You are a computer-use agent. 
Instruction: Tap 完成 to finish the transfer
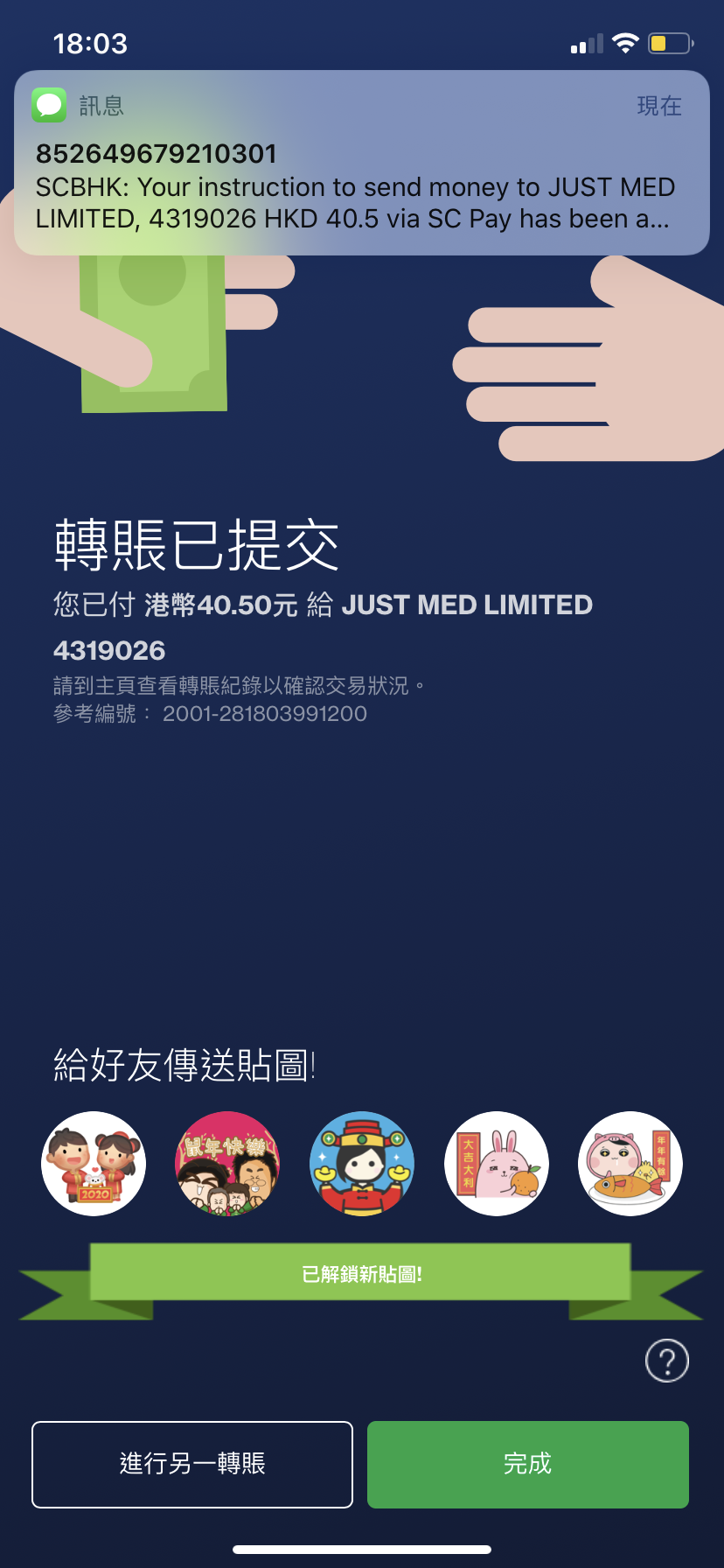coord(528,1465)
